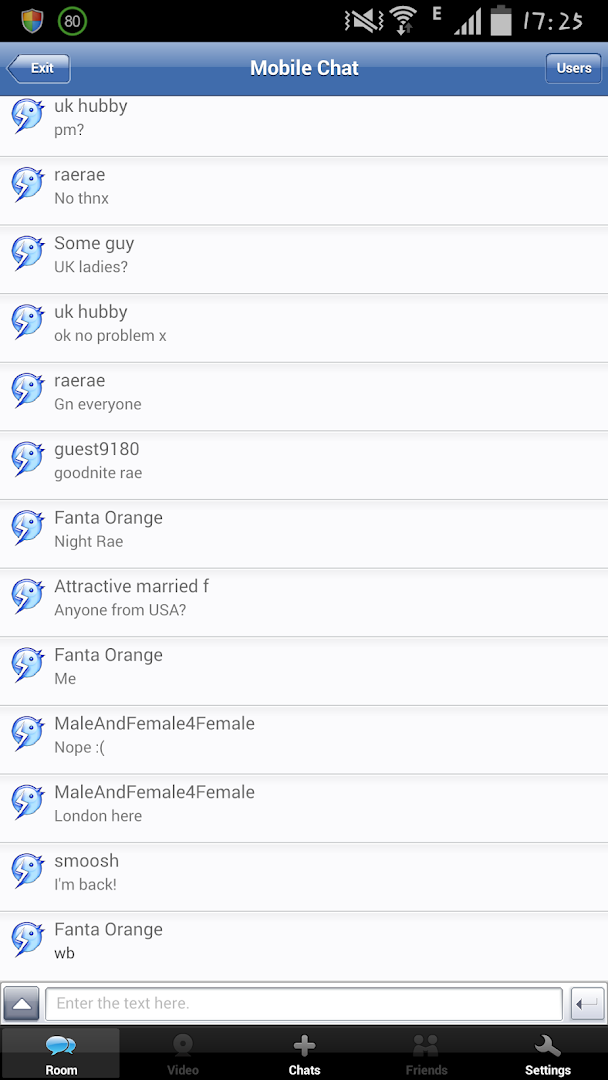Open Attractive married f's message
Screen dimensions: 608x1080
(x=304, y=598)
